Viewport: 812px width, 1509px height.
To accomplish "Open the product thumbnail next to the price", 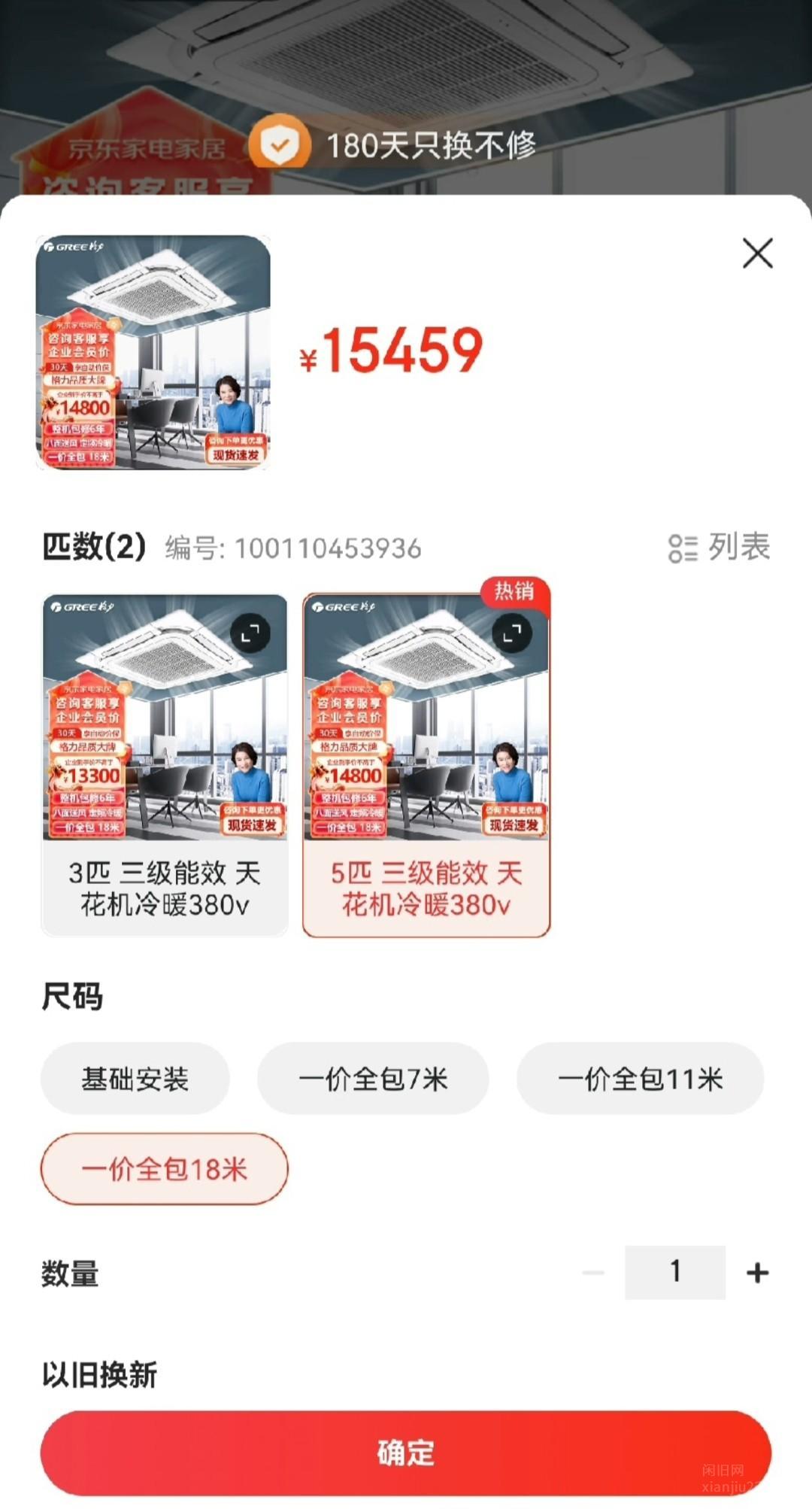I will click(x=153, y=353).
